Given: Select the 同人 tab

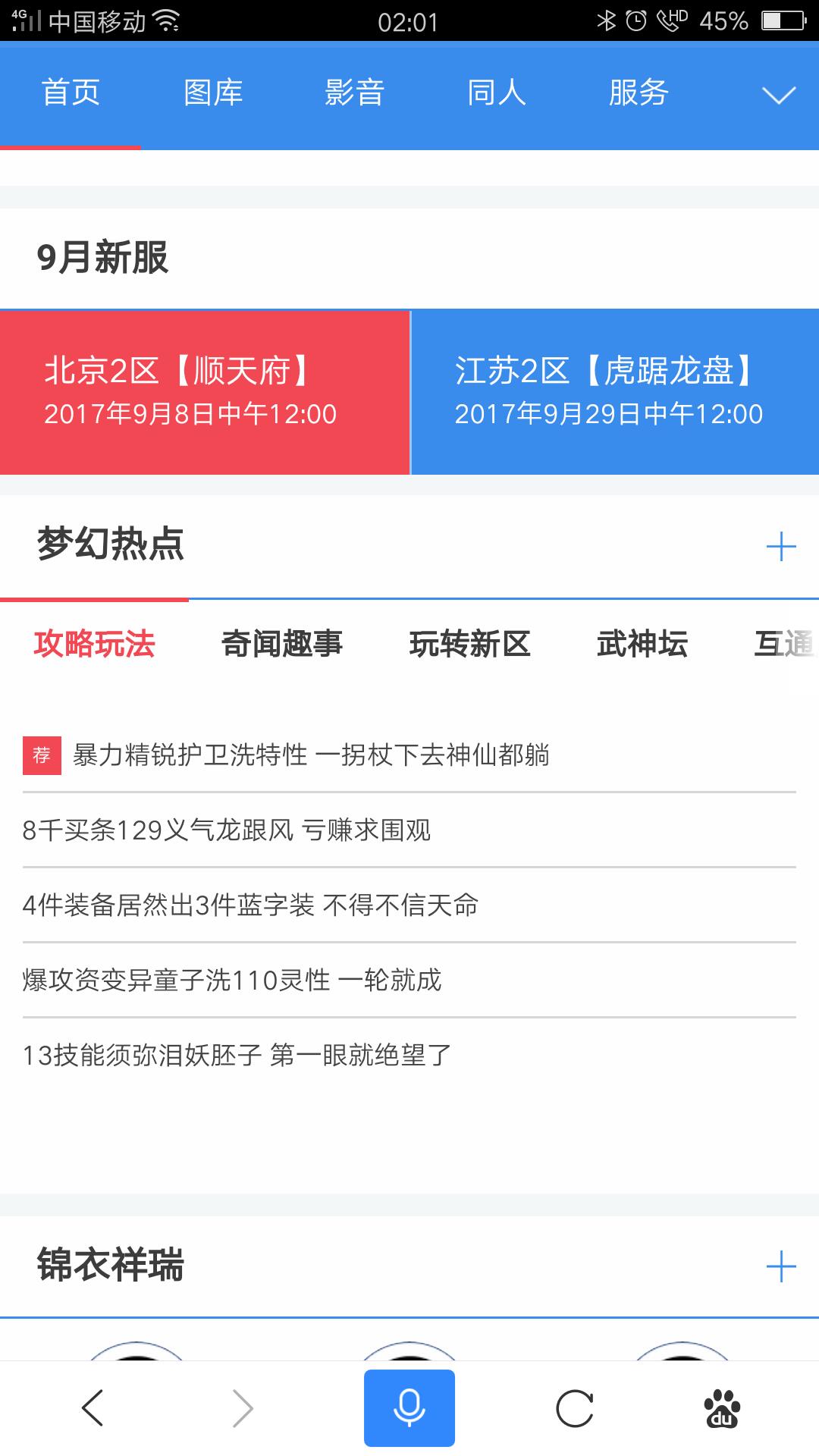Looking at the screenshot, I should 497,93.
